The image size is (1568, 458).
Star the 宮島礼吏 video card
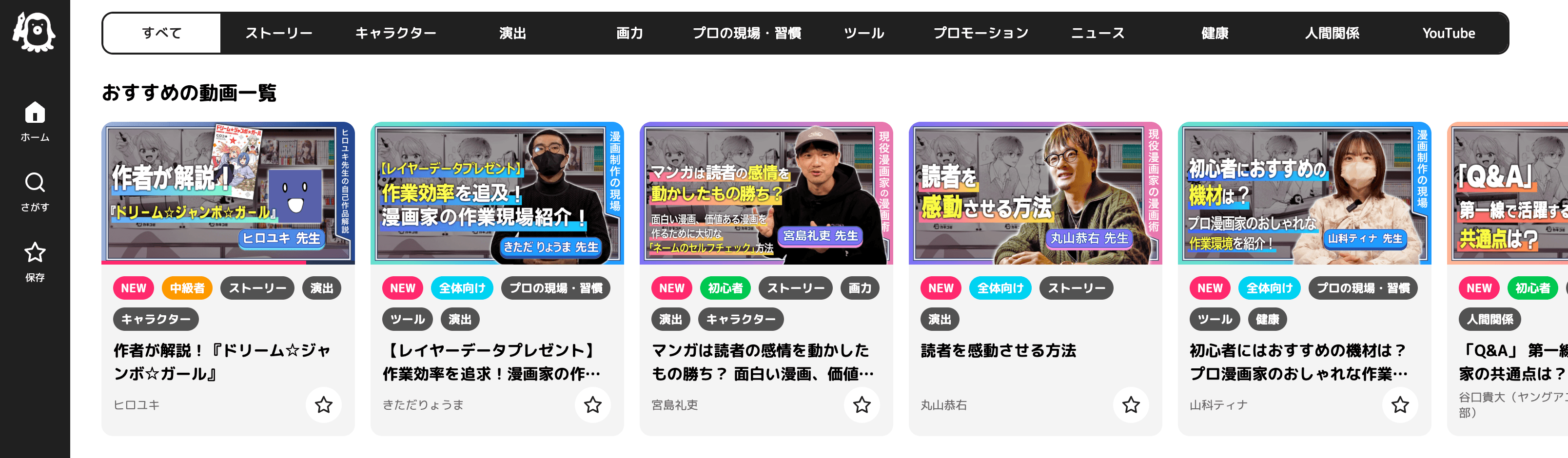pyautogui.click(x=862, y=405)
